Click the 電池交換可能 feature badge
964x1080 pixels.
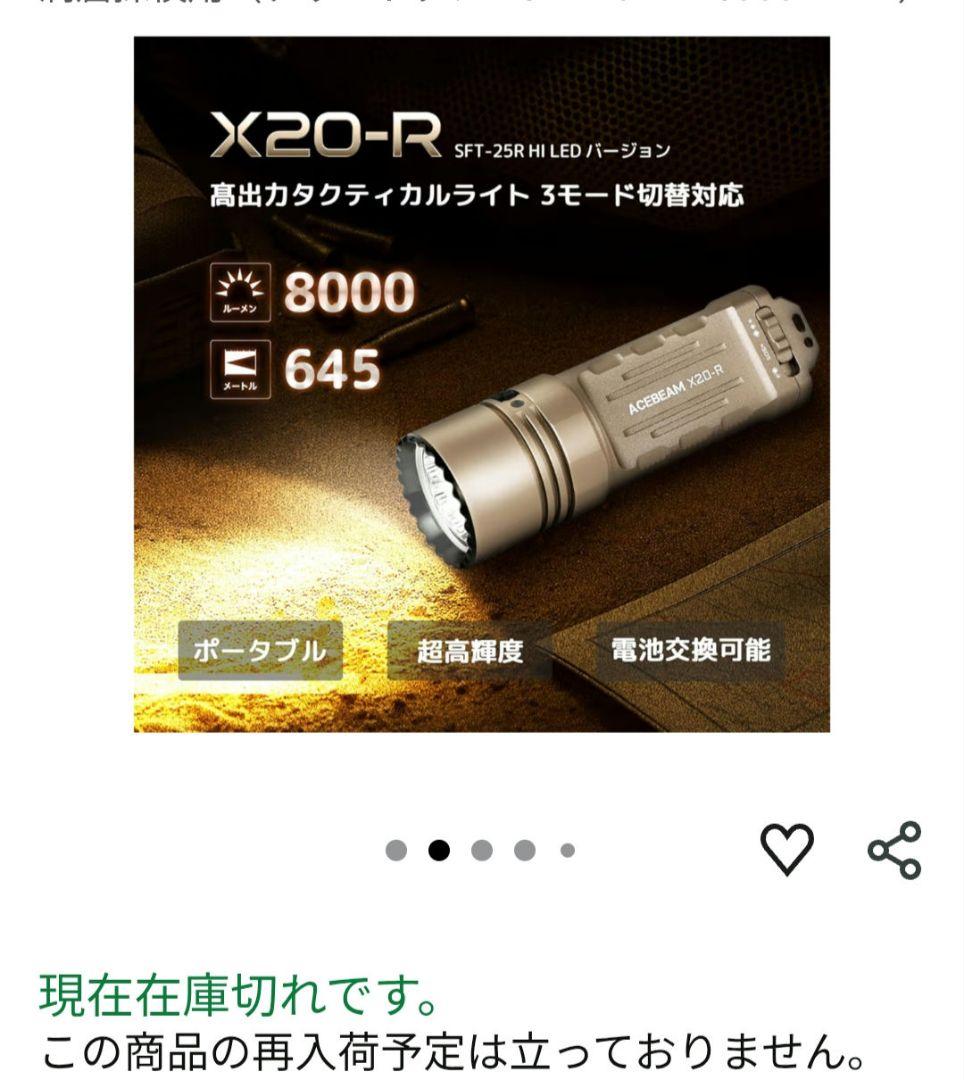coord(691,649)
